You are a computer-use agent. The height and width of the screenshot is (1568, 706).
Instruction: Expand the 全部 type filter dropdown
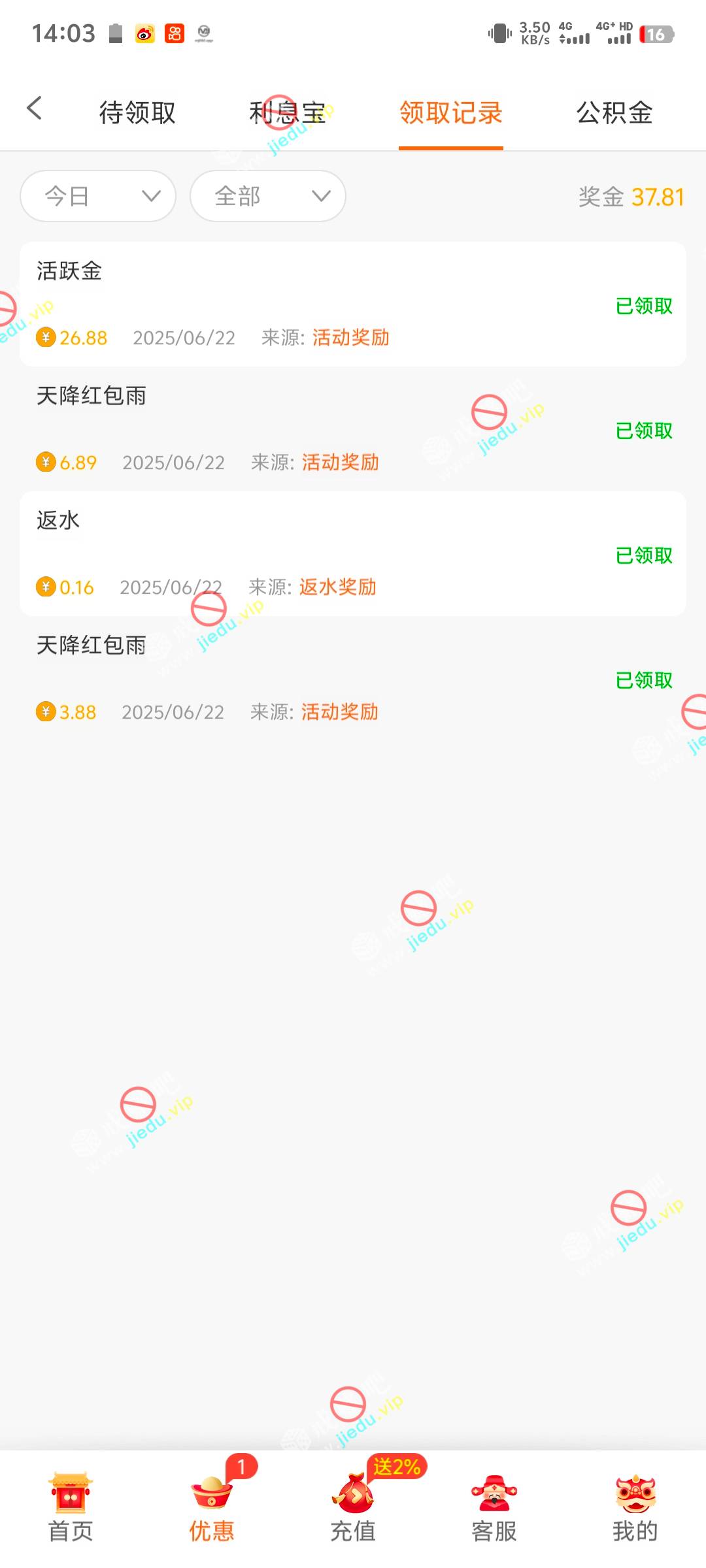point(268,196)
